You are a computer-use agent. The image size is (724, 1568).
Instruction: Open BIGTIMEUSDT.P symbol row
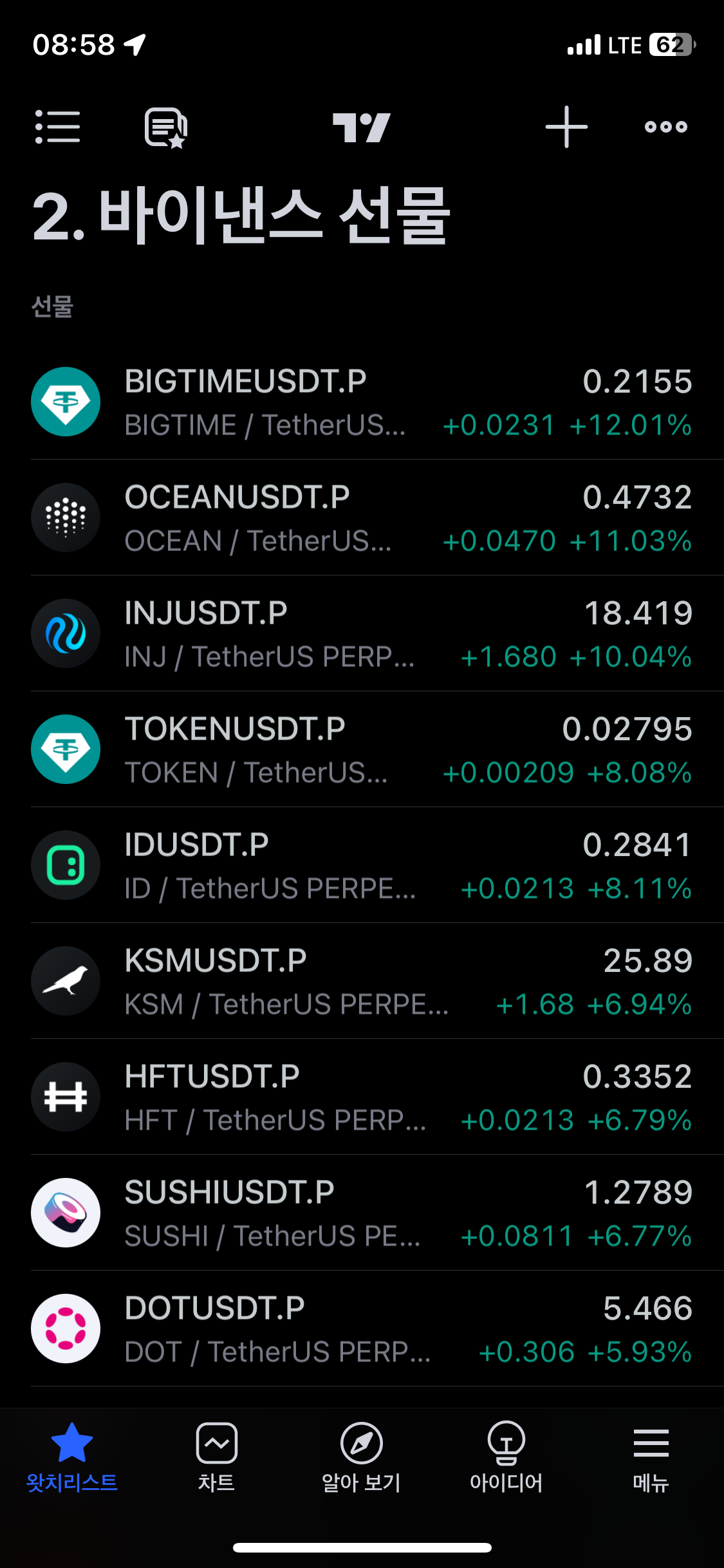tap(362, 402)
